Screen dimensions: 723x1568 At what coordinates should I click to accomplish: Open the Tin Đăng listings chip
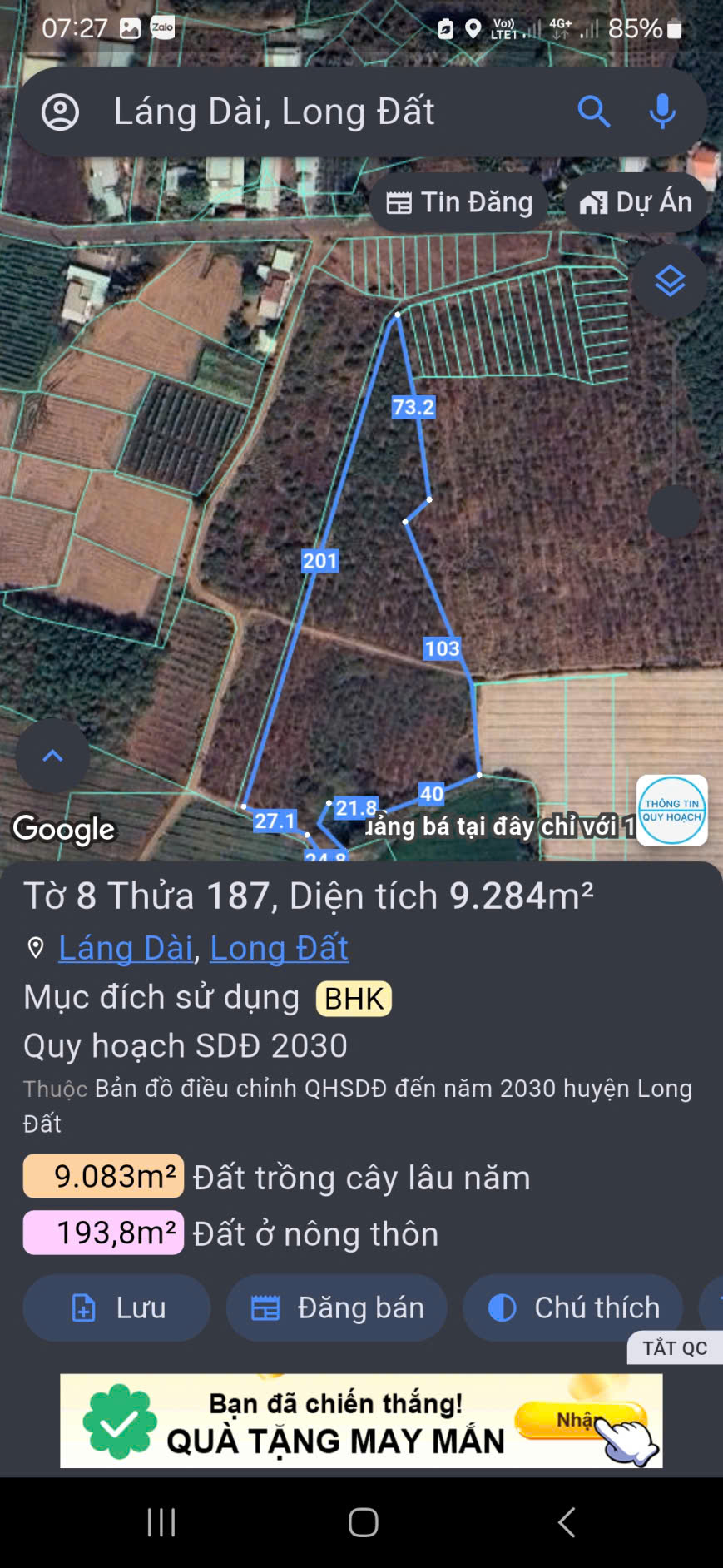(x=459, y=202)
